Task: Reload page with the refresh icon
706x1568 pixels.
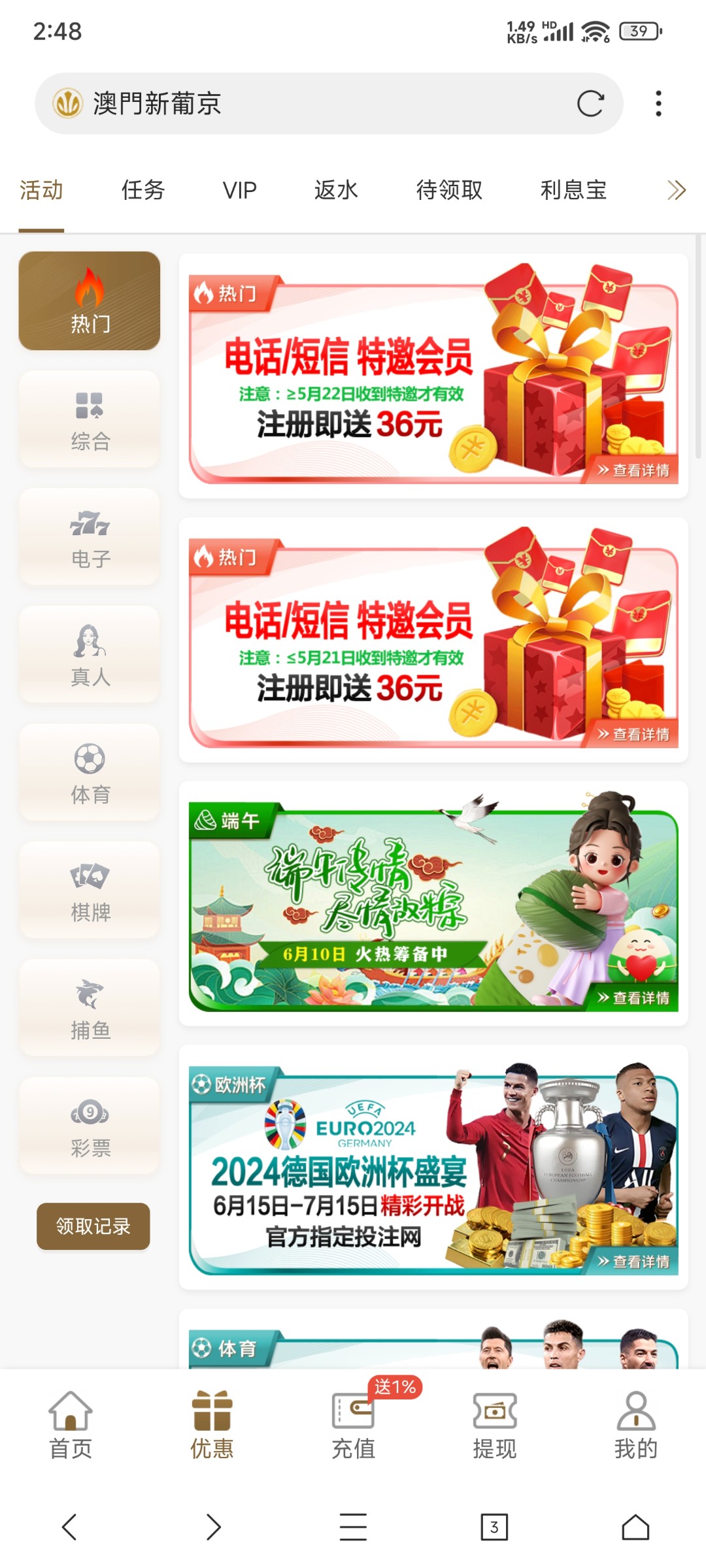Action: click(592, 103)
